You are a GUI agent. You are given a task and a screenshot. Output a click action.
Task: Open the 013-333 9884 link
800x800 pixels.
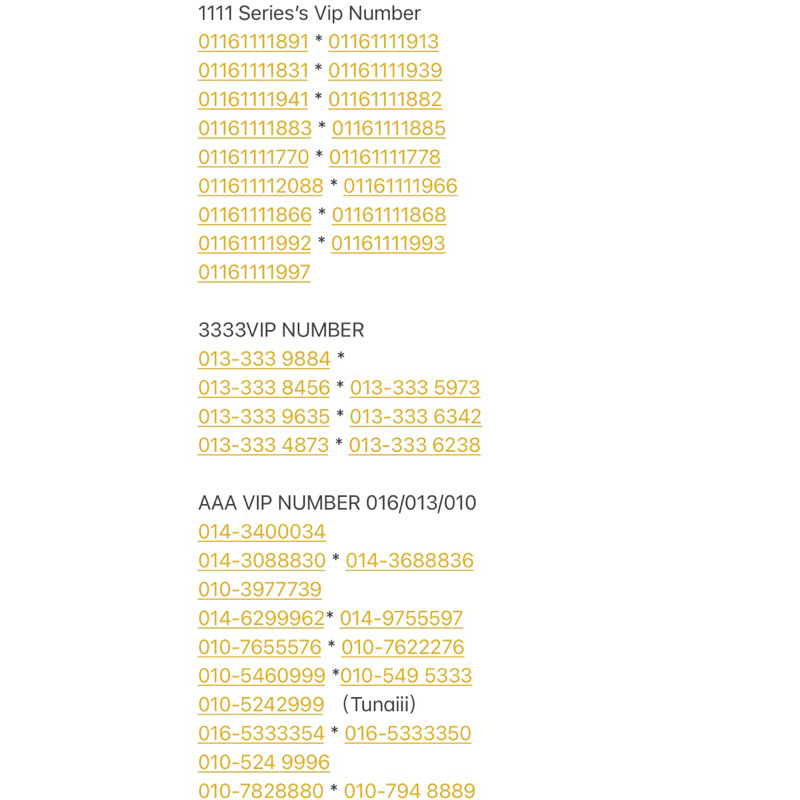(x=264, y=359)
